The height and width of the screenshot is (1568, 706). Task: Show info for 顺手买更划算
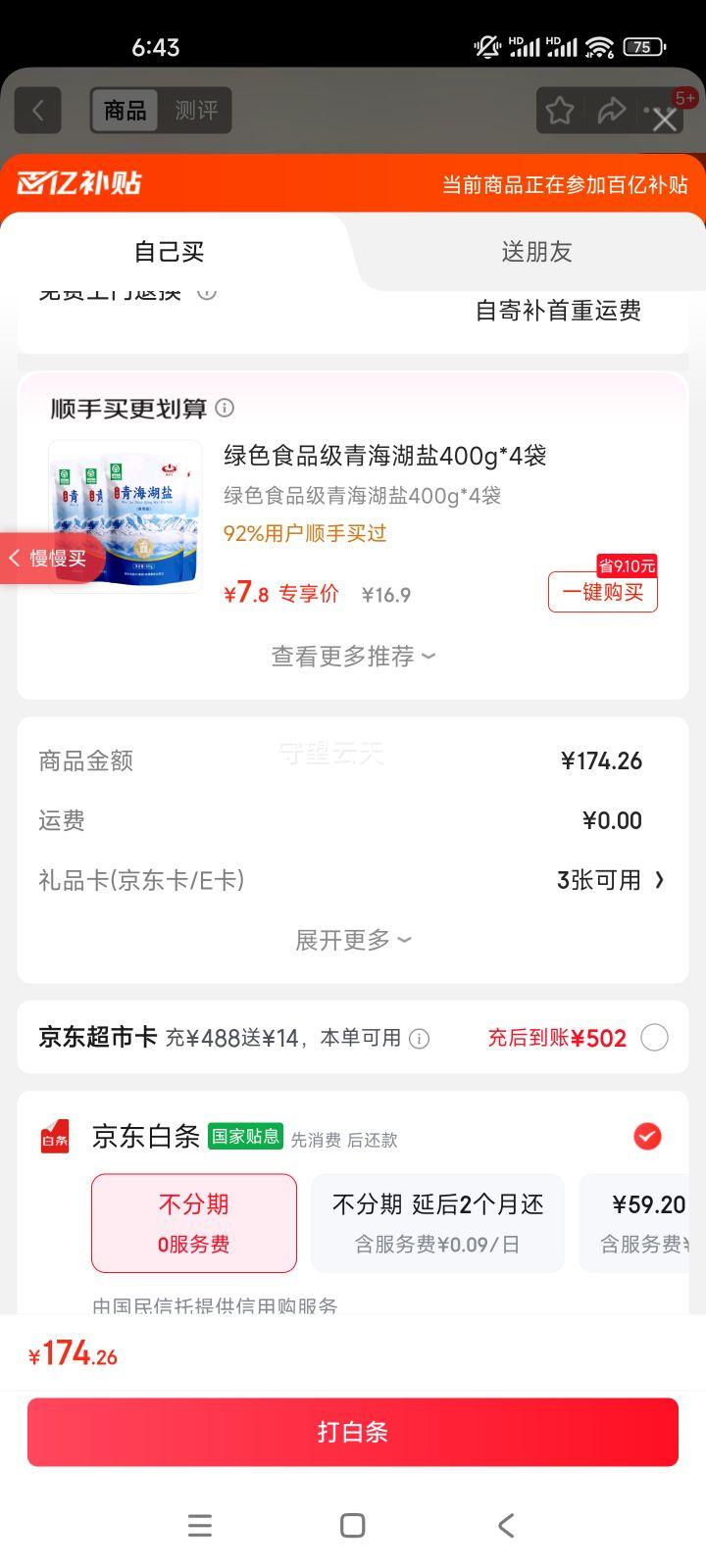coord(225,408)
